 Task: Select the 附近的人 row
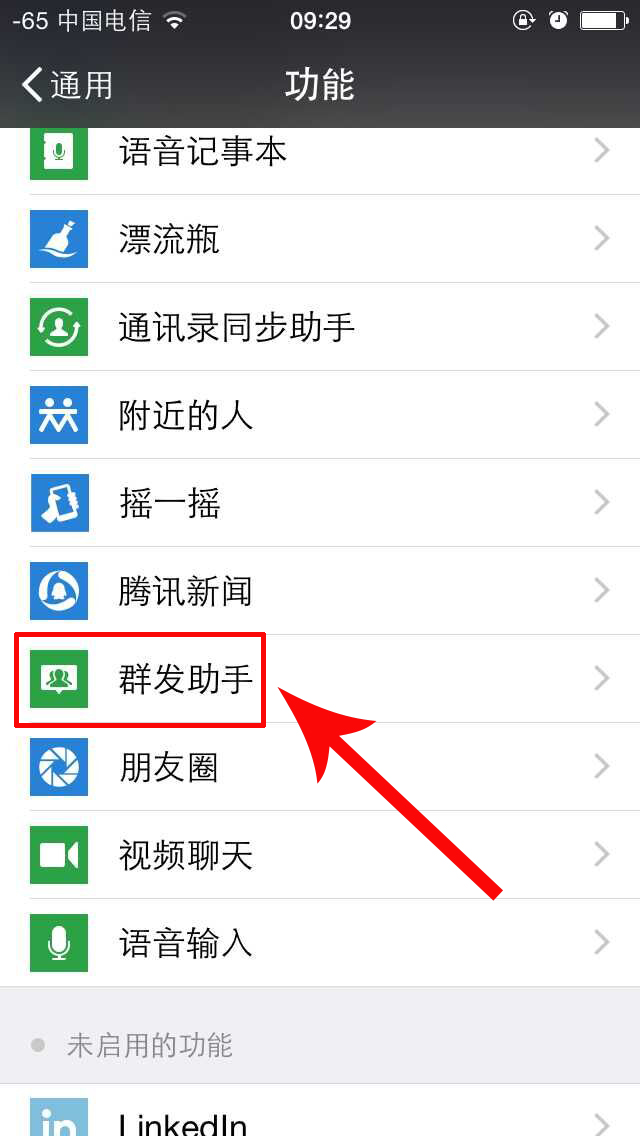(320, 415)
